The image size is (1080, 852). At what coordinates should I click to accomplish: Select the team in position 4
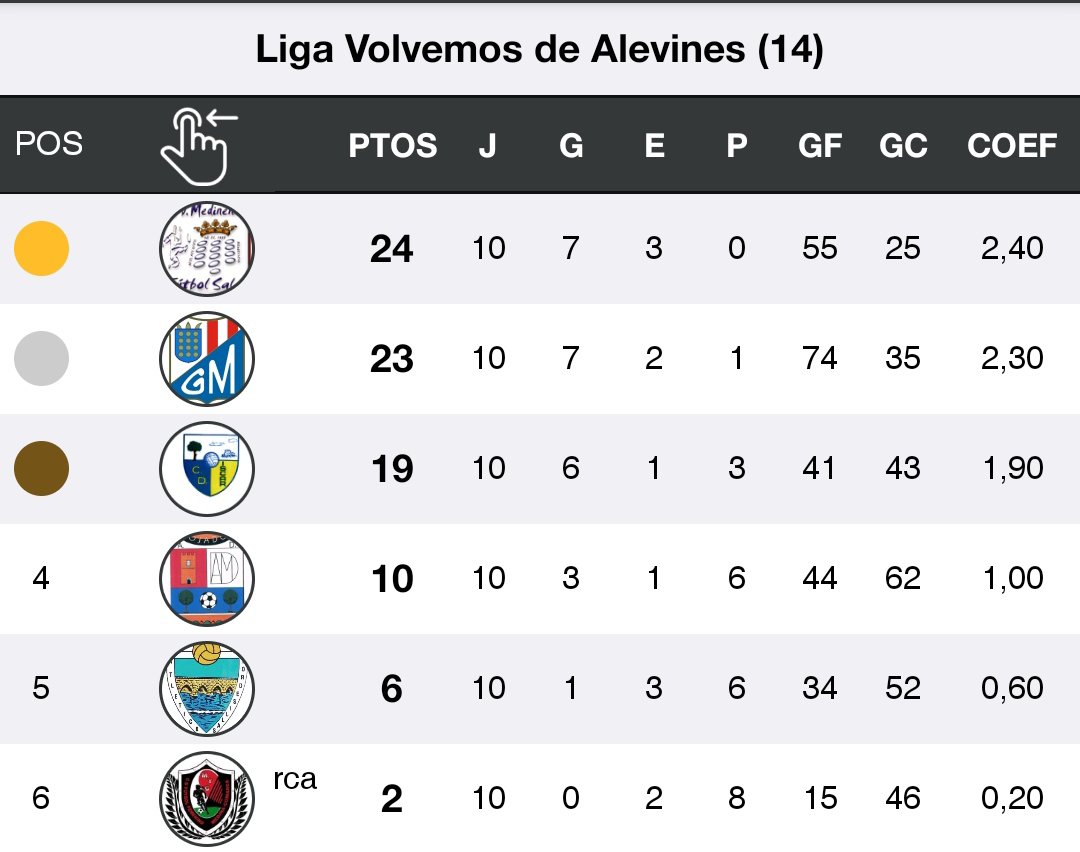pyautogui.click(x=207, y=579)
